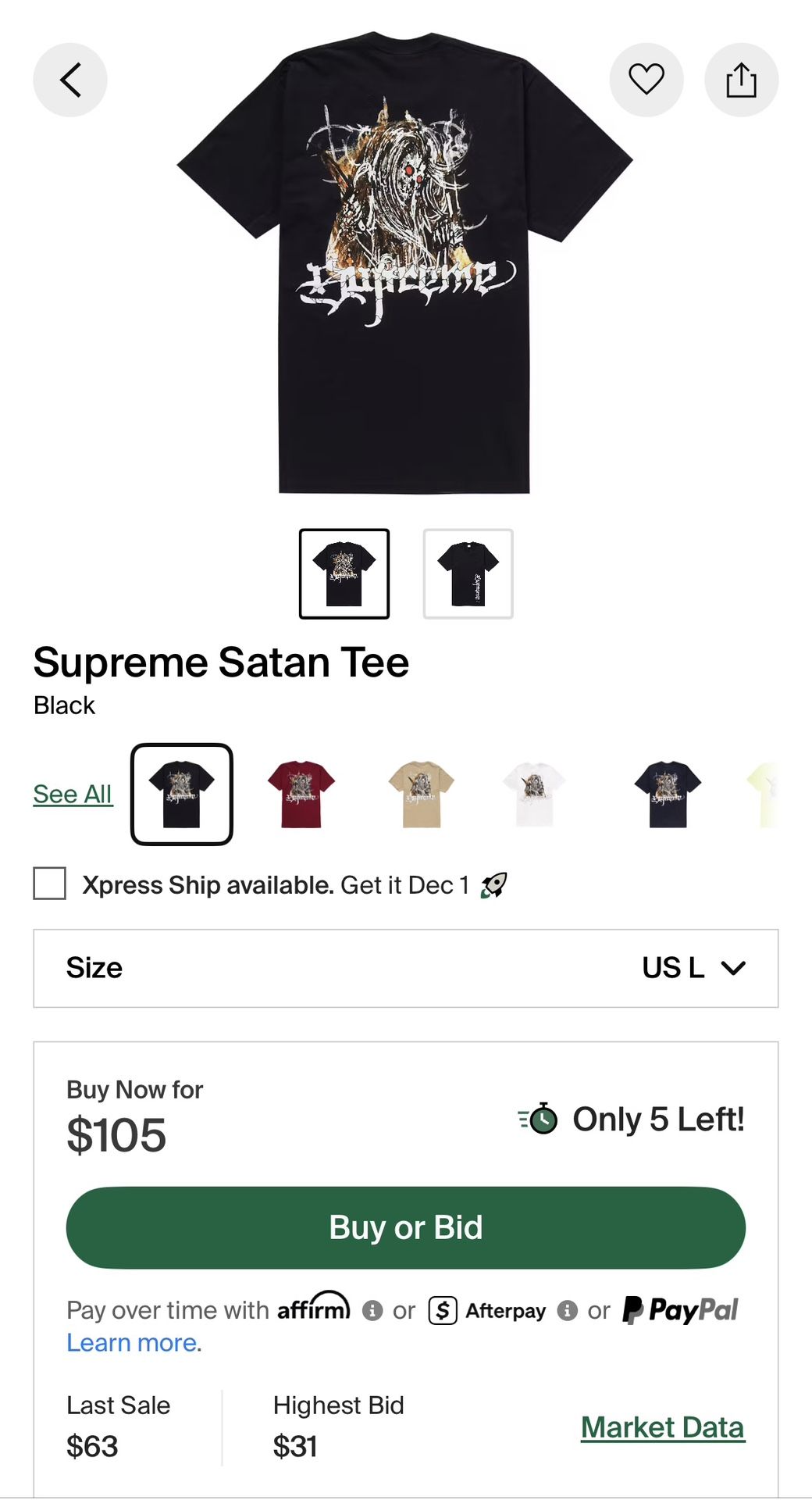Go back to the previous page
This screenshot has height=1500, width=812.
pos(69,79)
